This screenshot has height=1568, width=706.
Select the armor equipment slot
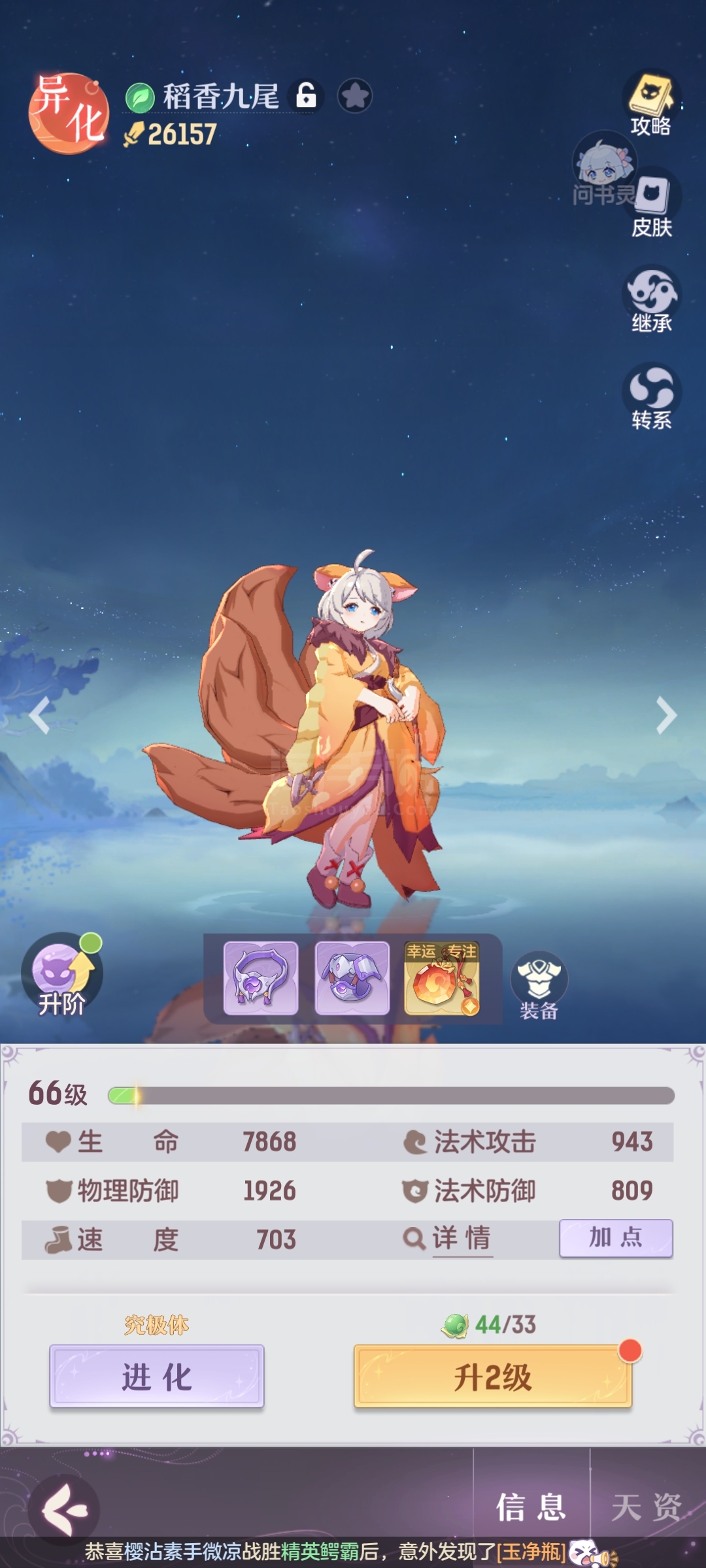[352, 978]
